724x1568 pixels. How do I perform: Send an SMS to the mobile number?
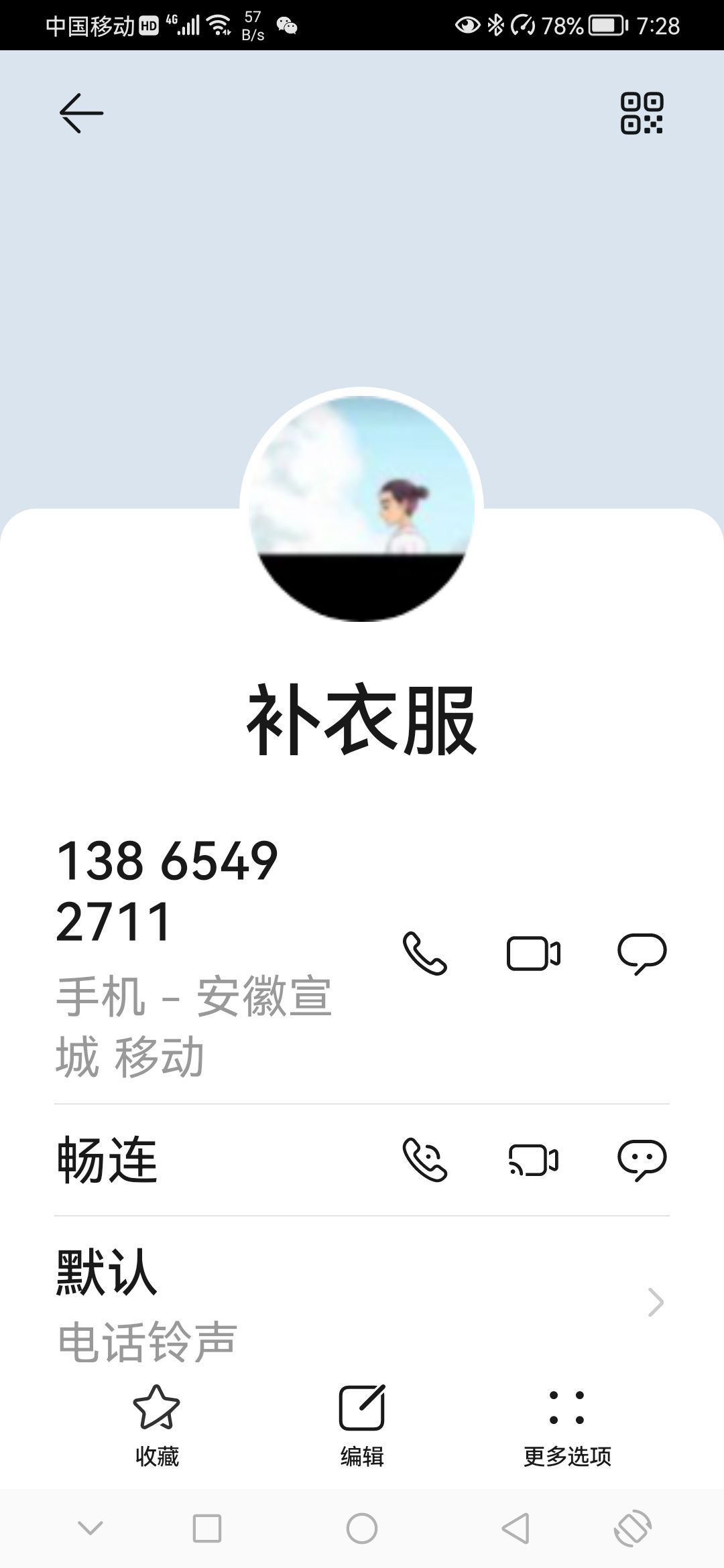[642, 954]
